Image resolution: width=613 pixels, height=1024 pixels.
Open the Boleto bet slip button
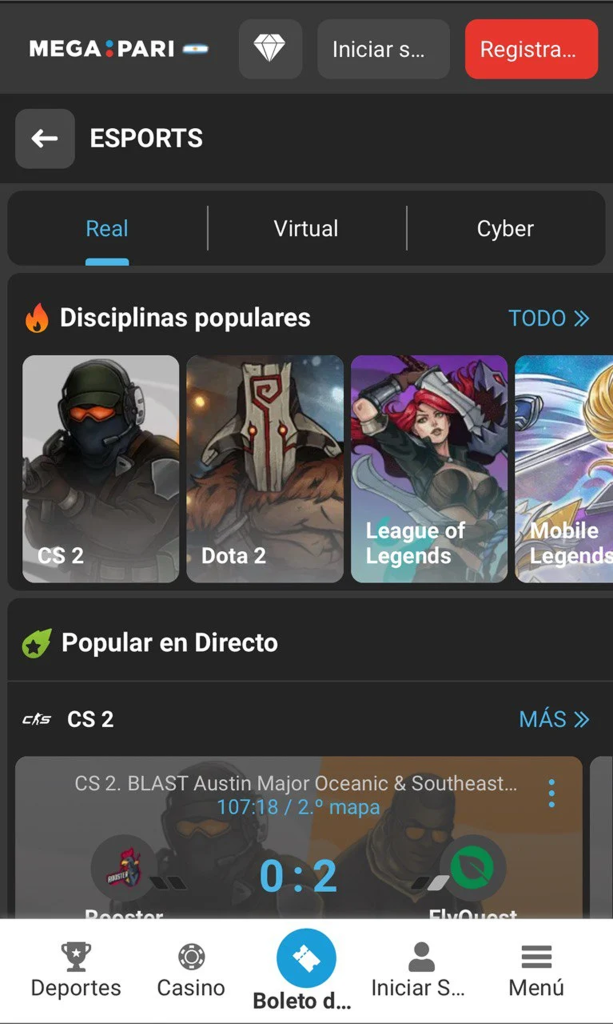point(305,960)
